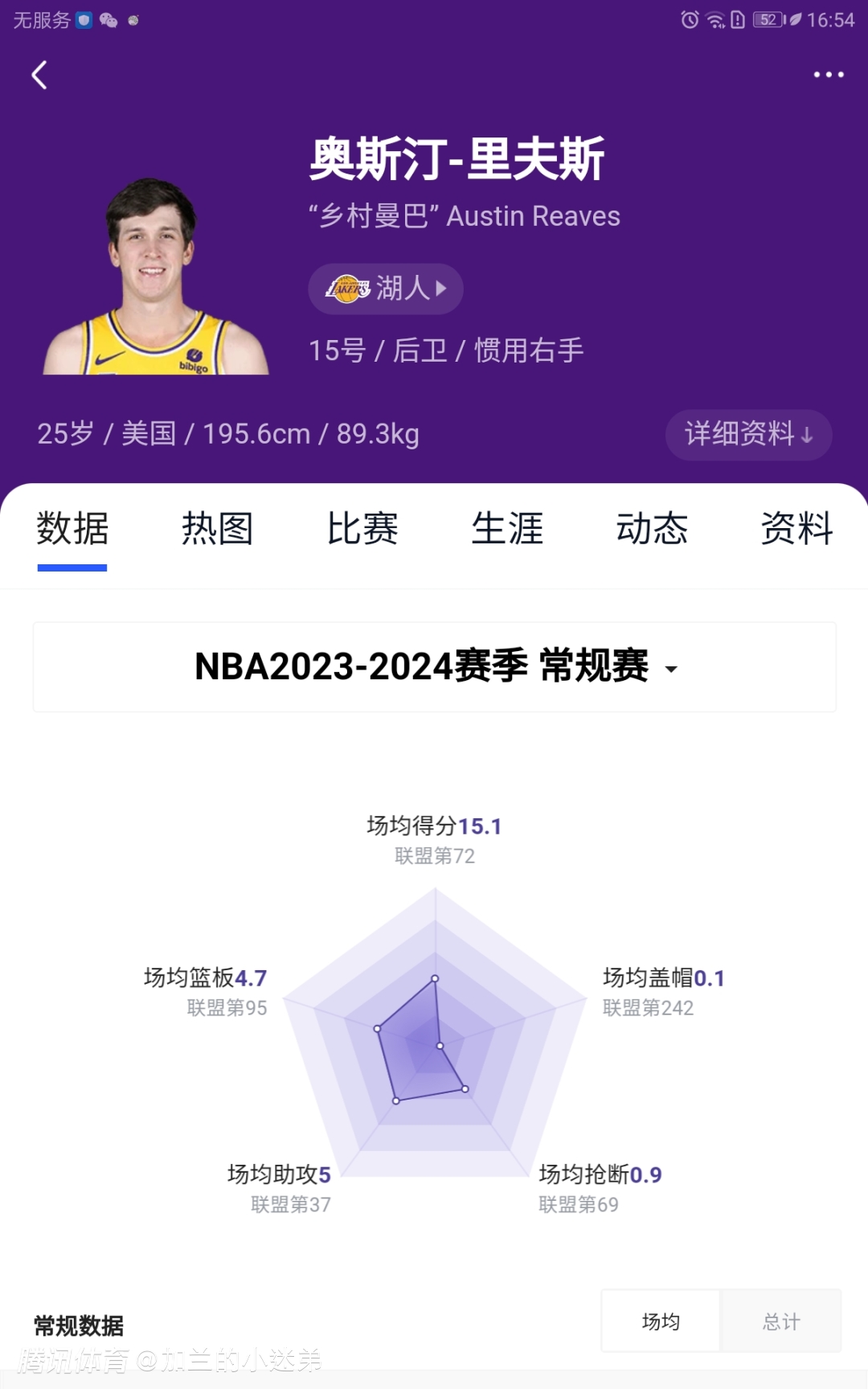Viewport: 868px width, 1389px height.
Task: Expand 详细资料 player details
Action: 748,434
